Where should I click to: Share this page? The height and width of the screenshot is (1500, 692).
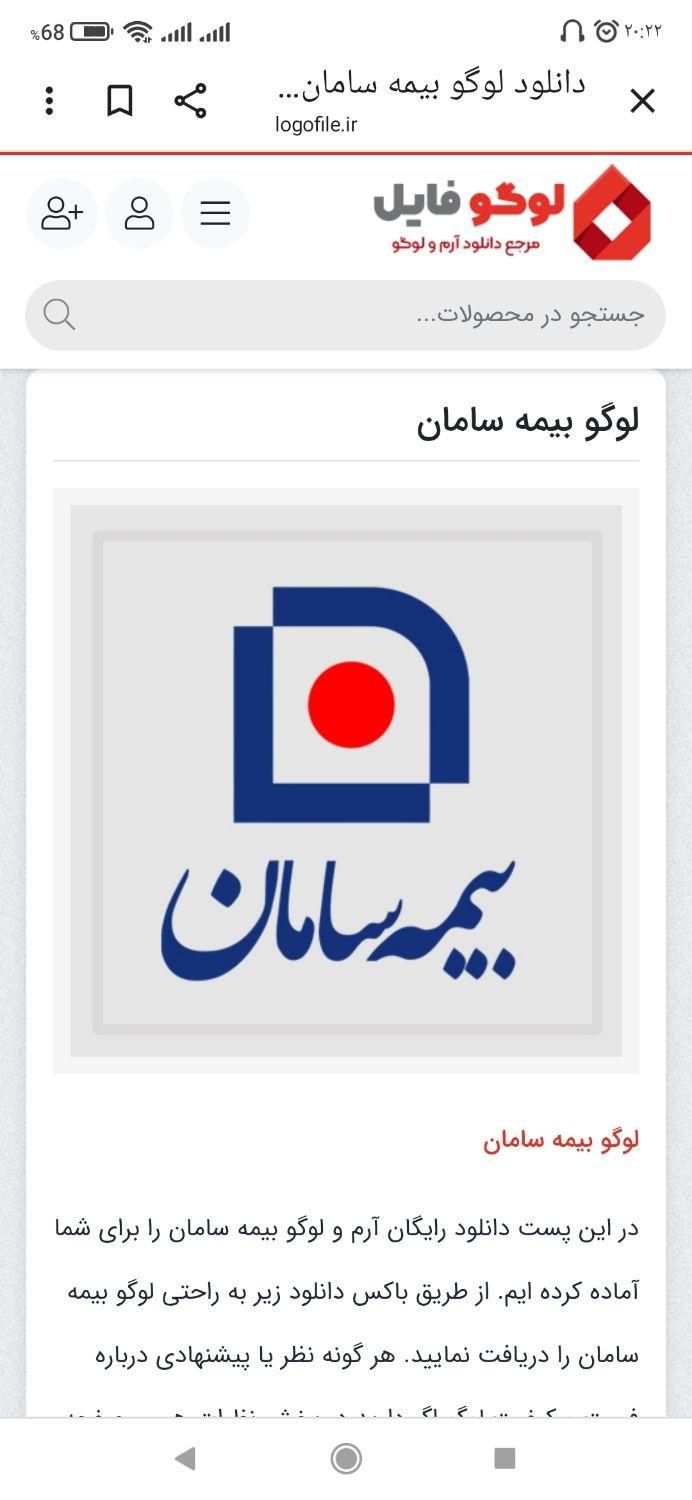point(190,101)
